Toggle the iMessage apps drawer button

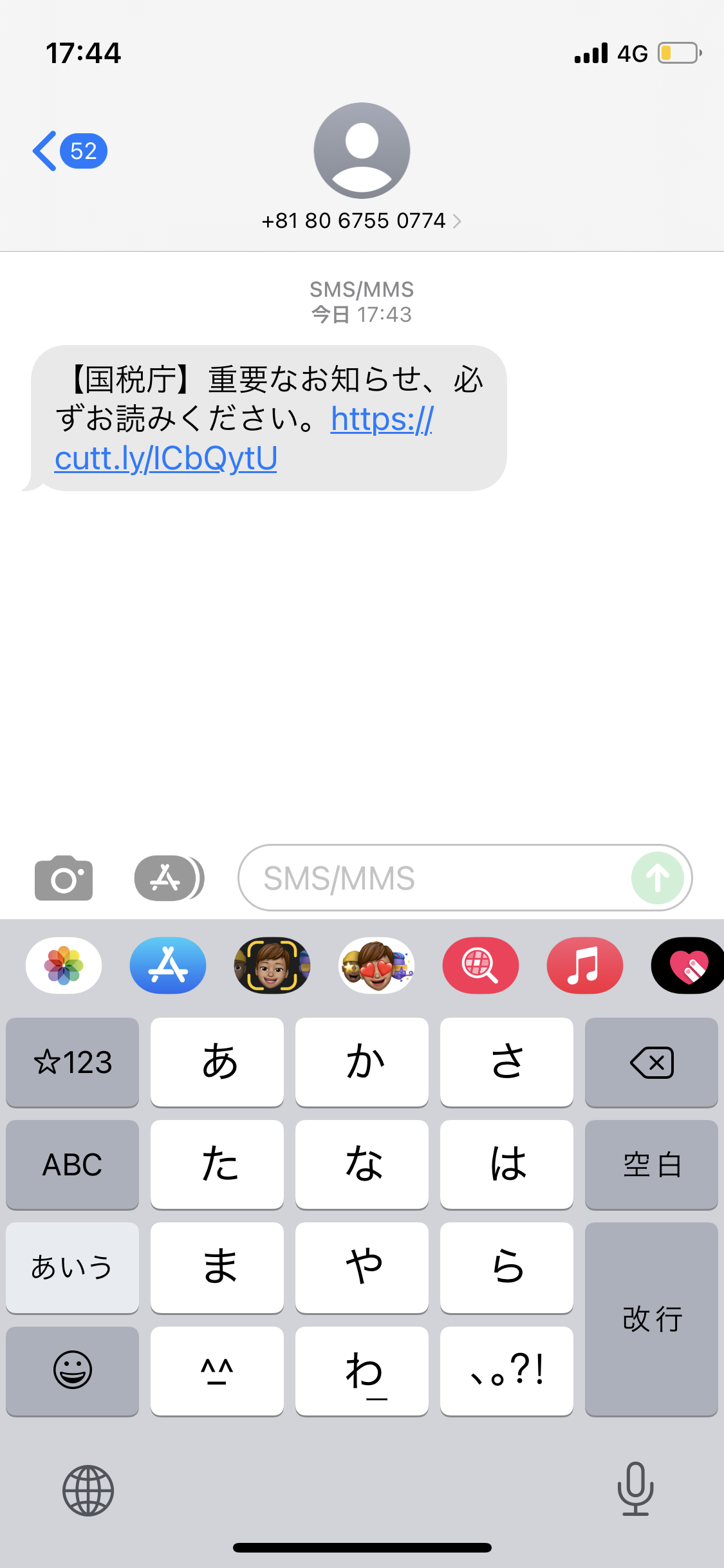[169, 878]
